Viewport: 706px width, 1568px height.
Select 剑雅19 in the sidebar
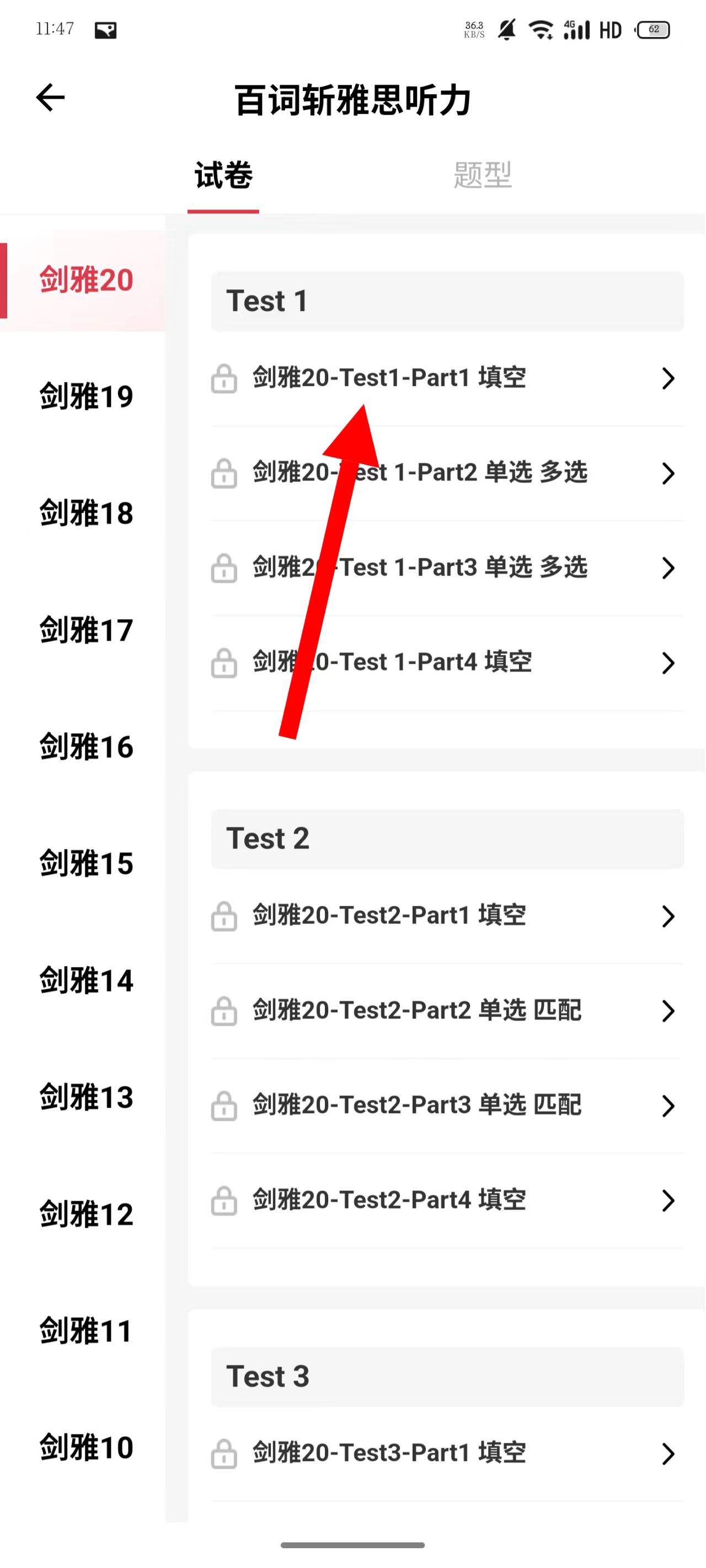click(x=86, y=396)
